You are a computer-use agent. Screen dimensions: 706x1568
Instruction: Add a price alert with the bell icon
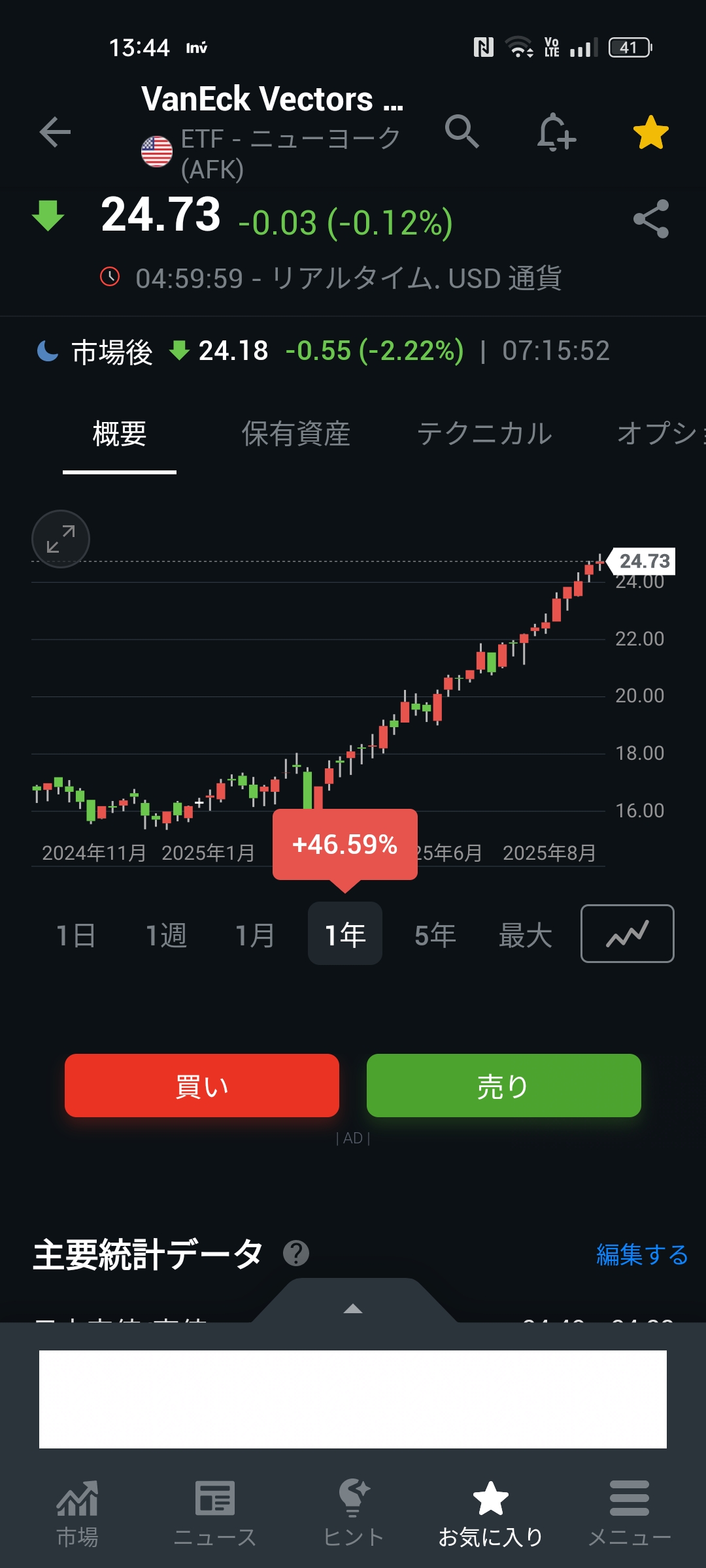tap(556, 133)
